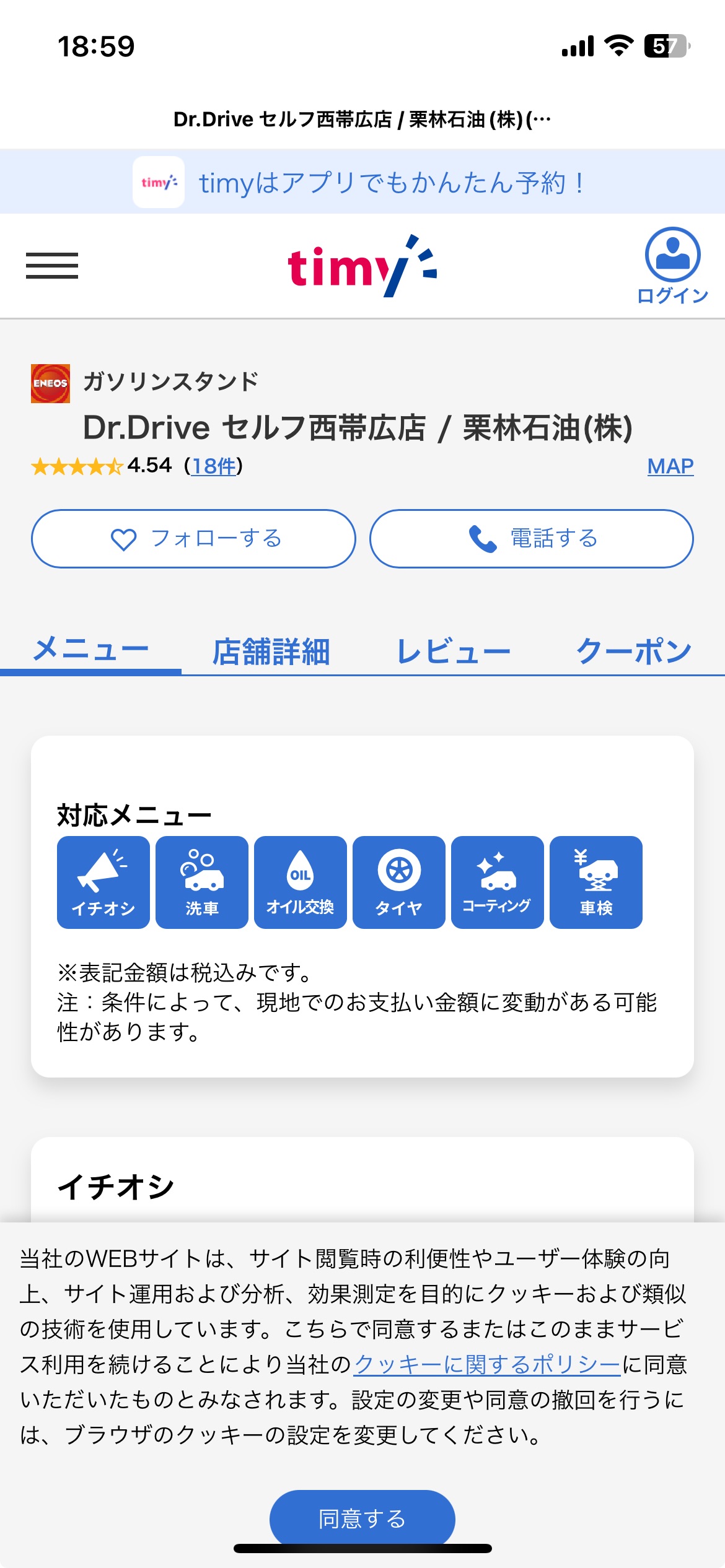The height and width of the screenshot is (1568, 725).
Task: Open the 18件 reviews link
Action: coord(214,466)
